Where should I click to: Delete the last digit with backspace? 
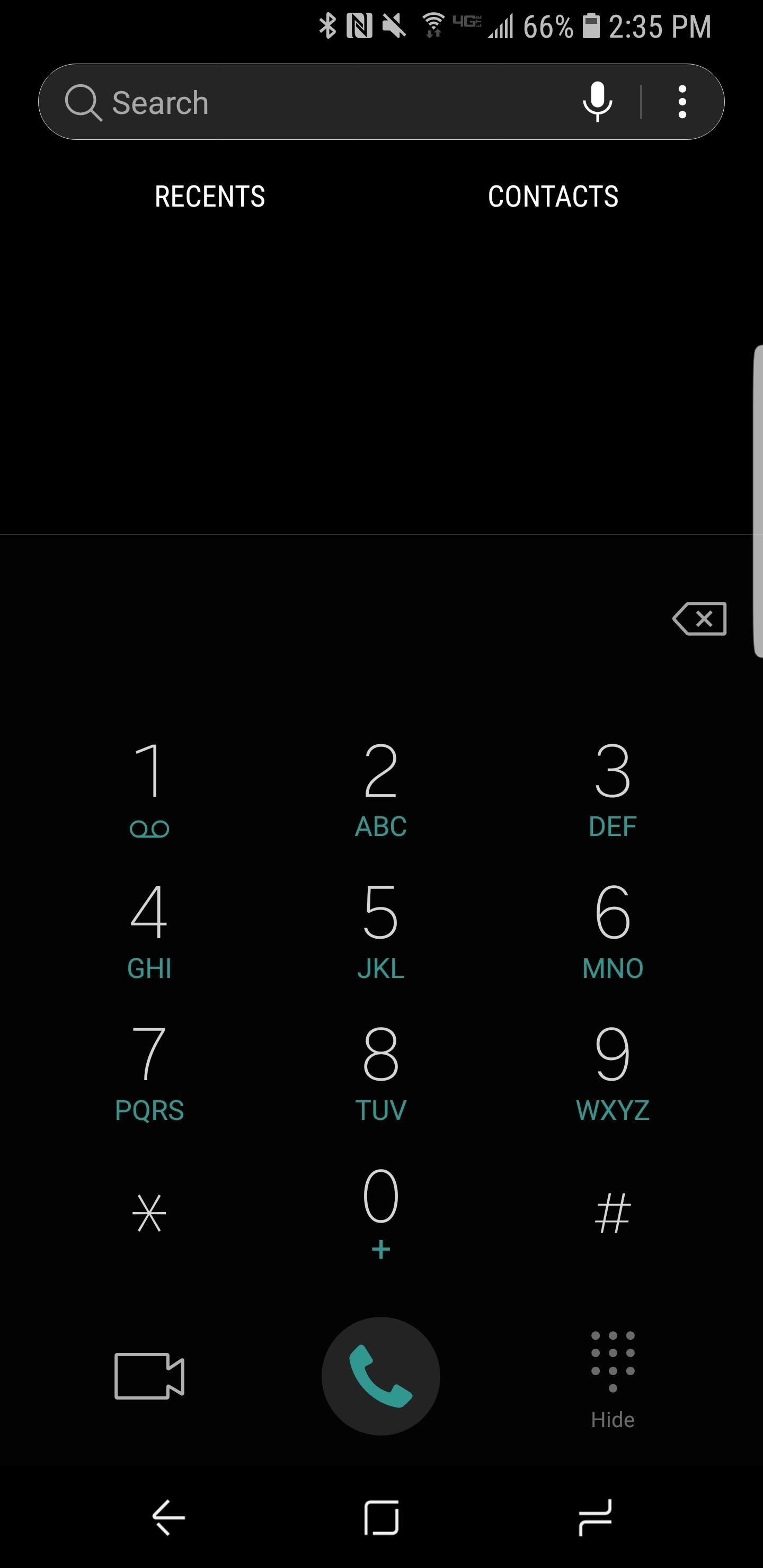point(699,618)
